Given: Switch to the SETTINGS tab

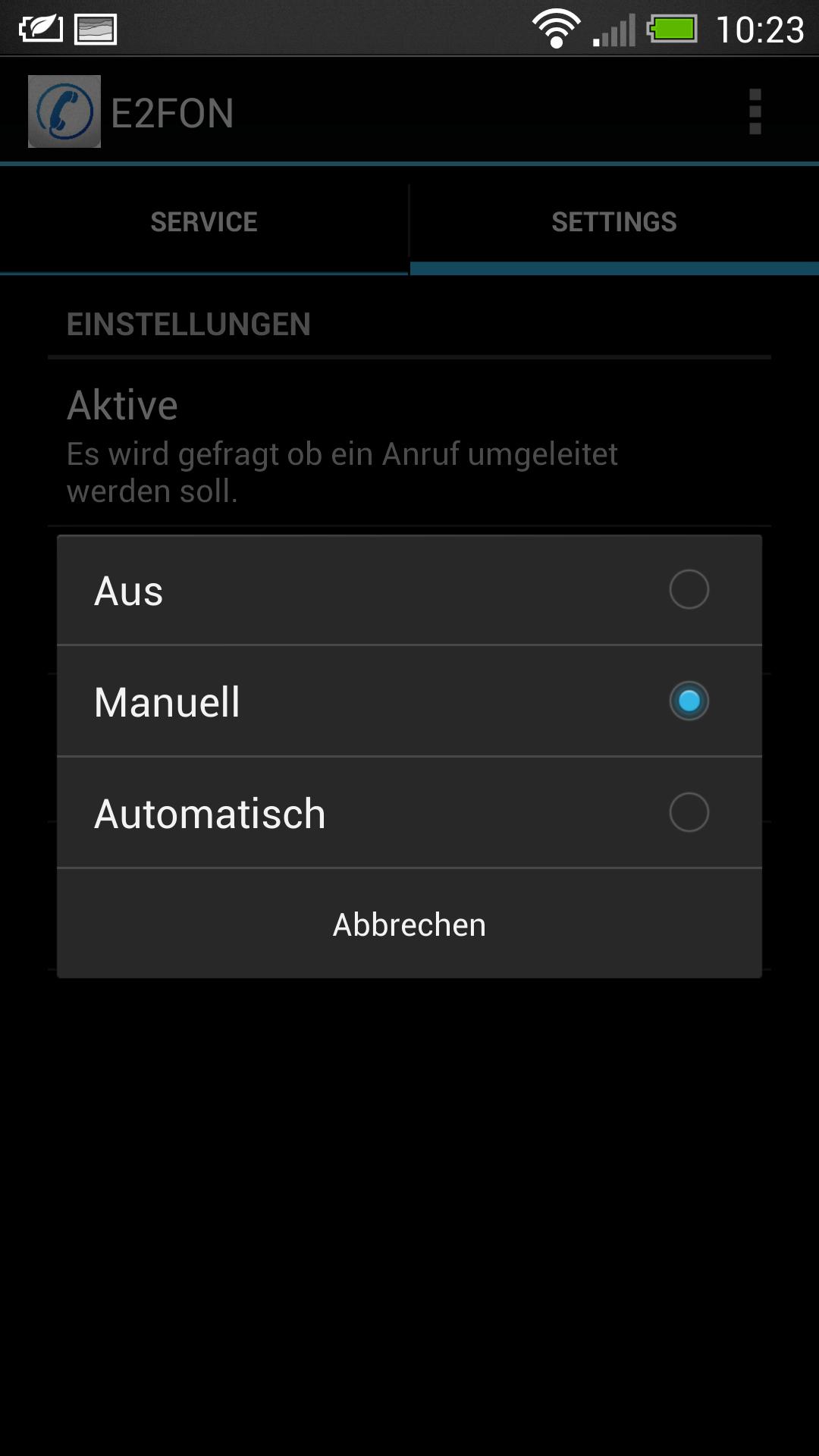Looking at the screenshot, I should pyautogui.click(x=613, y=221).
